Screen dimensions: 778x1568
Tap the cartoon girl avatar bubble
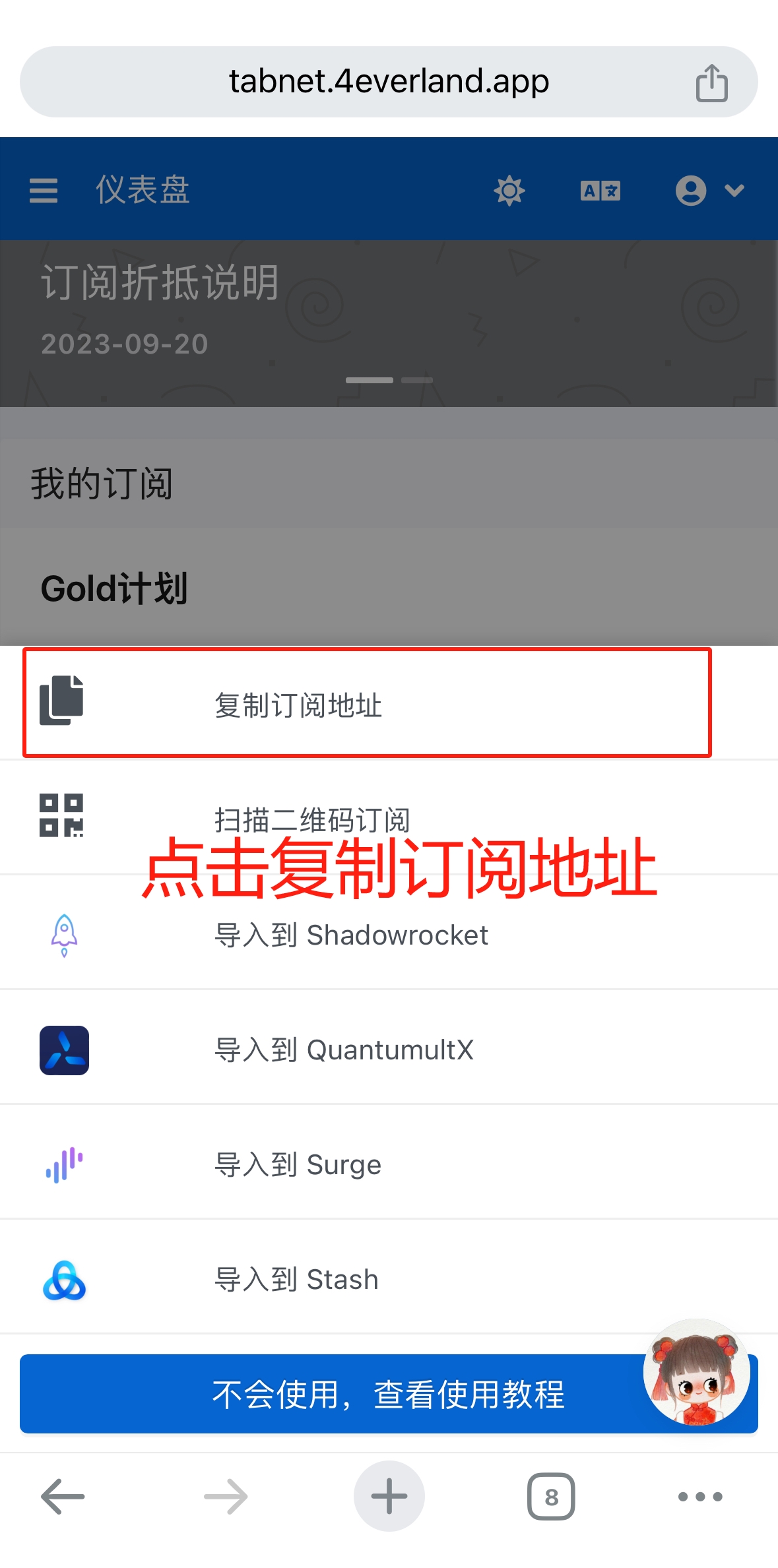pyautogui.click(x=697, y=1372)
